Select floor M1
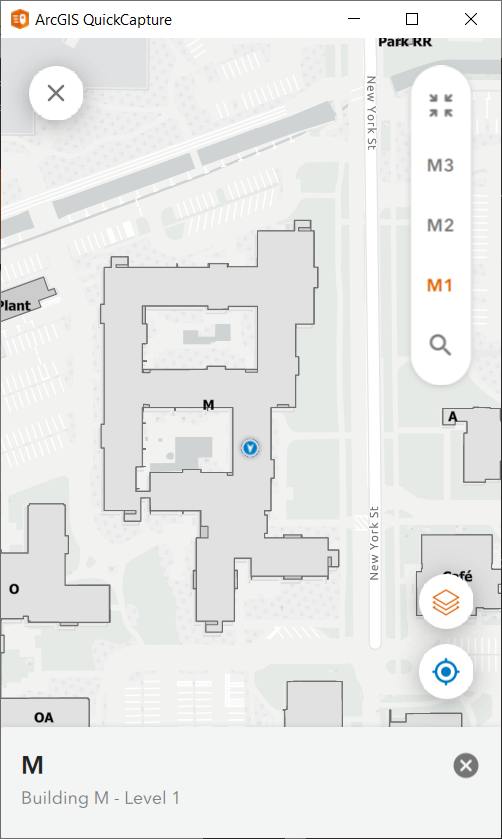Viewport: 502px width, 839px height. click(x=440, y=285)
